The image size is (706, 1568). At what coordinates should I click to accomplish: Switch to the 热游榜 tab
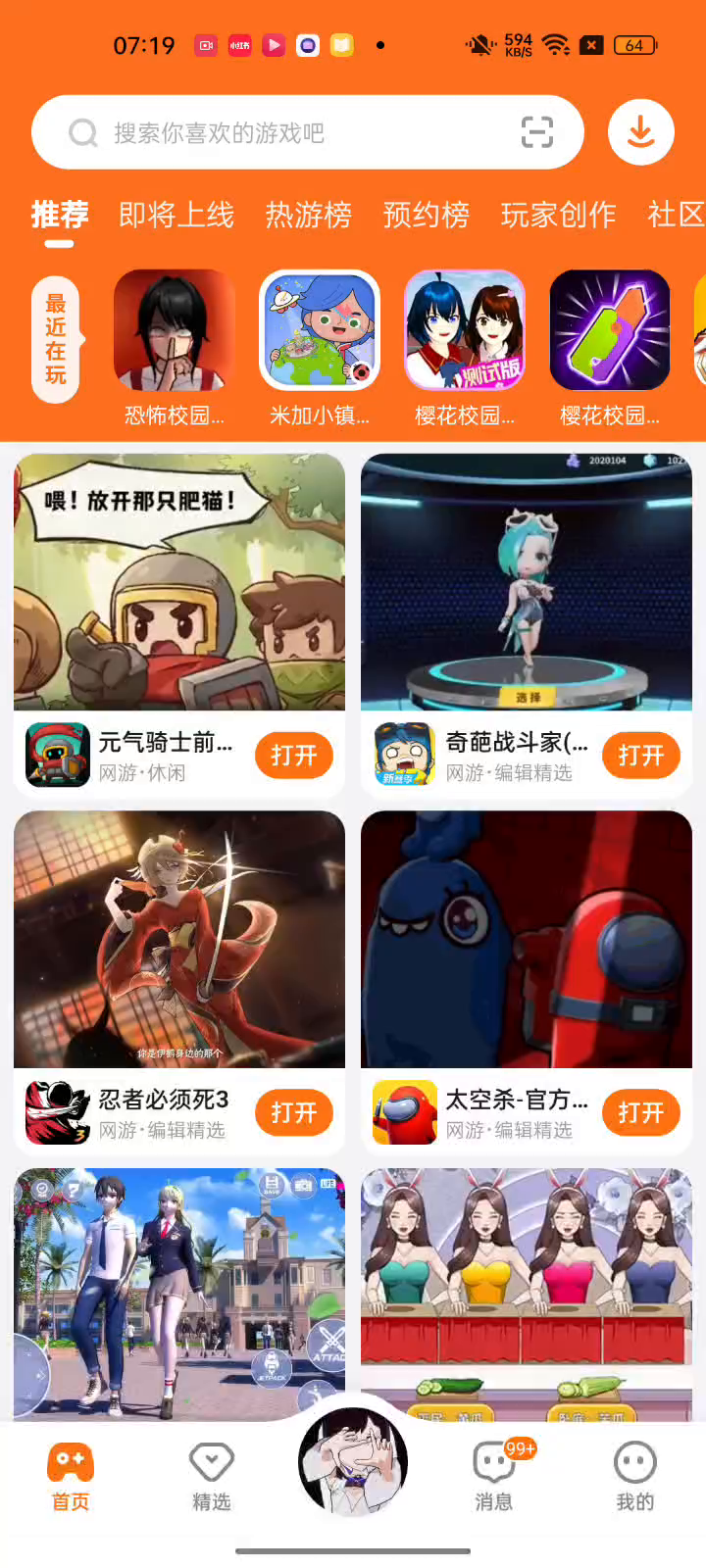tap(309, 215)
